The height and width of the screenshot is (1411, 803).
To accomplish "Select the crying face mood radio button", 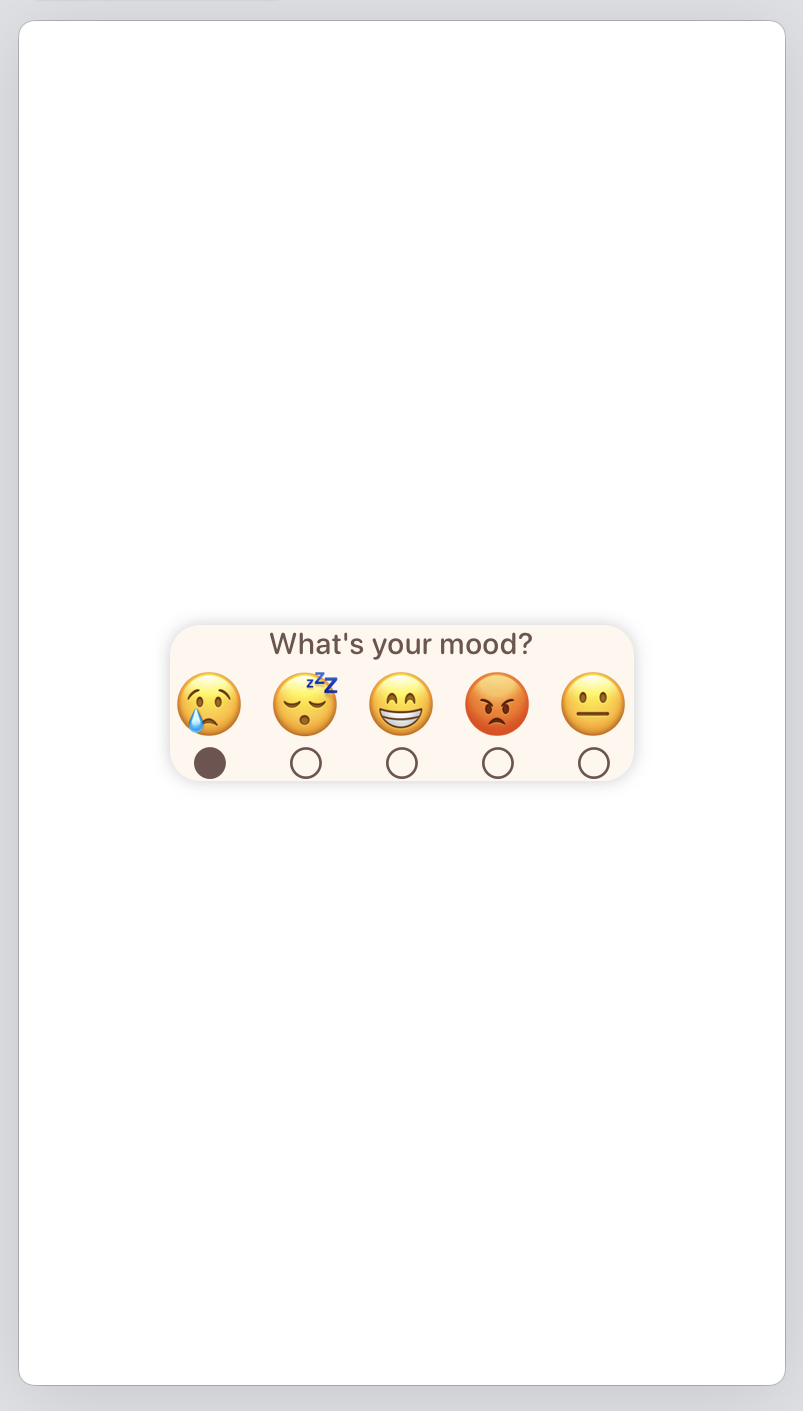I will 210,763.
